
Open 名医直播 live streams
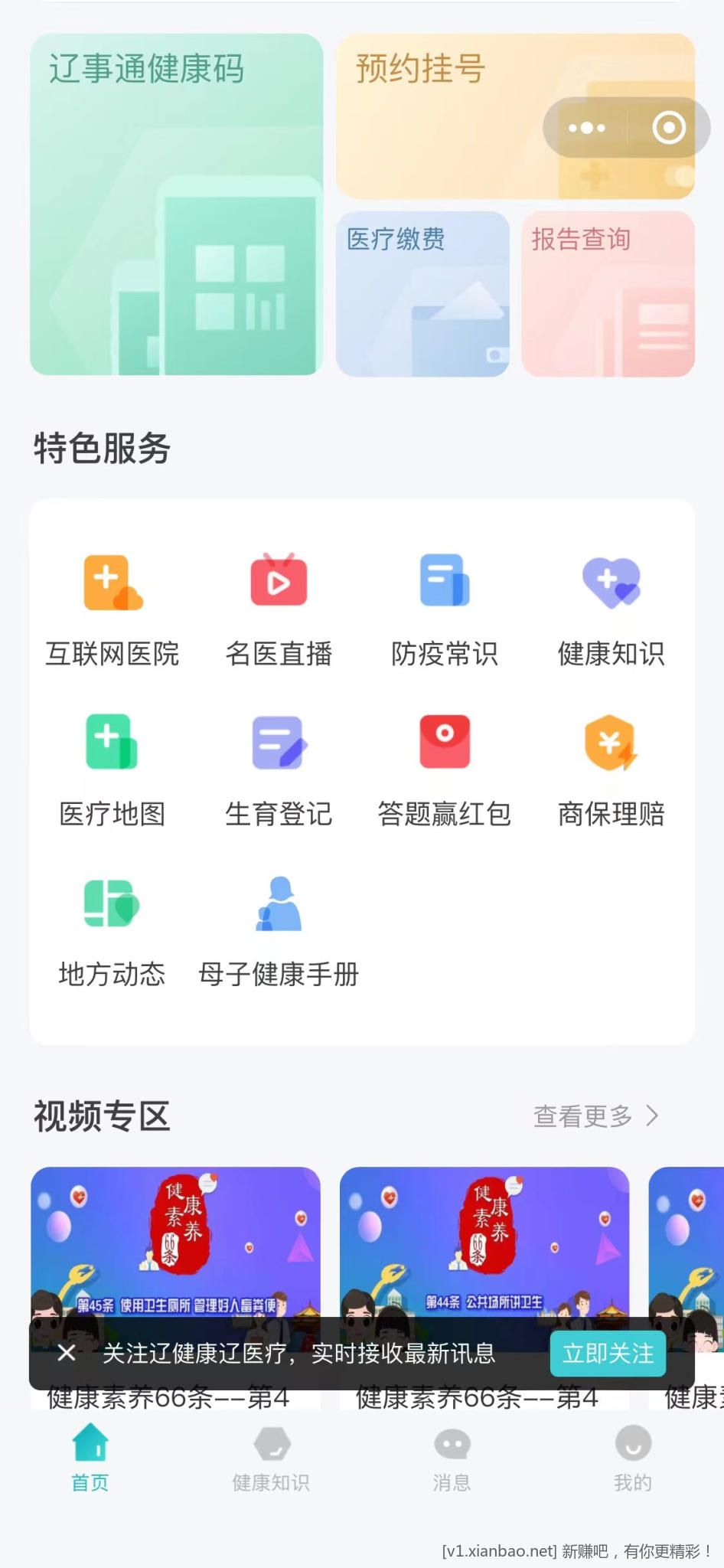tap(279, 610)
